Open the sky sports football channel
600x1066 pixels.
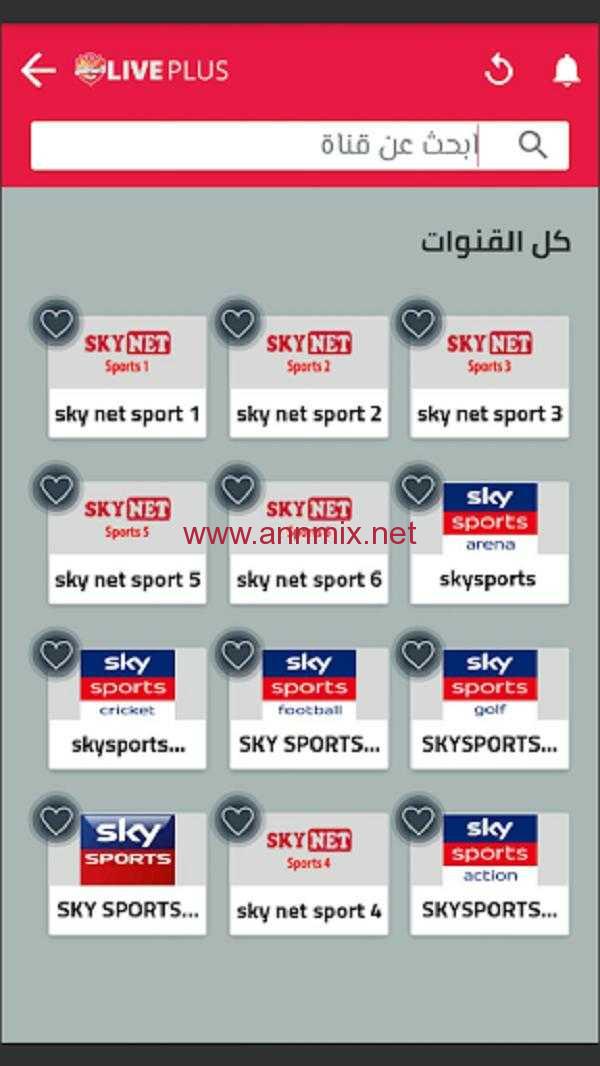pos(308,708)
